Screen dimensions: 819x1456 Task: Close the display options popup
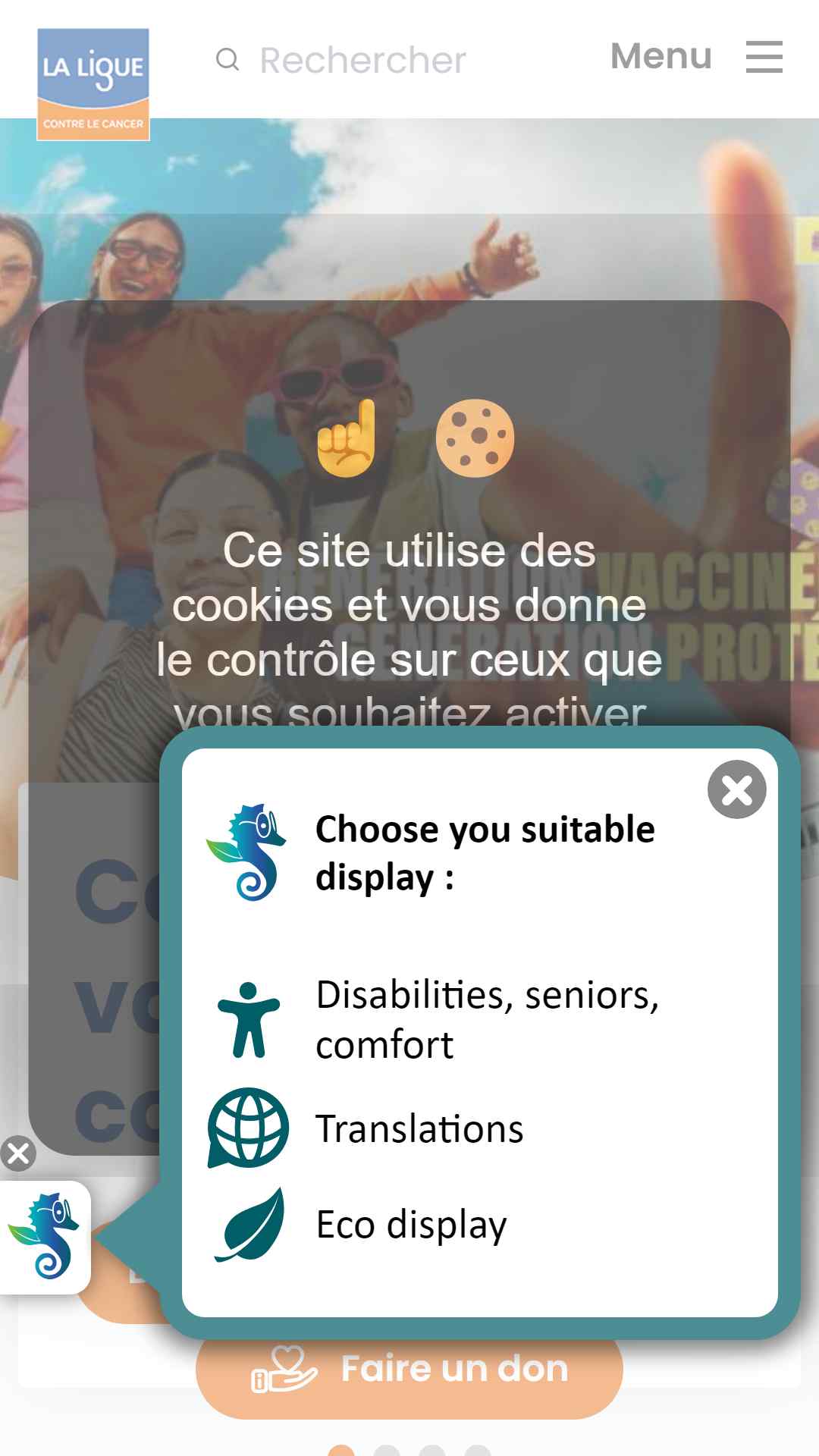pyautogui.click(x=736, y=789)
